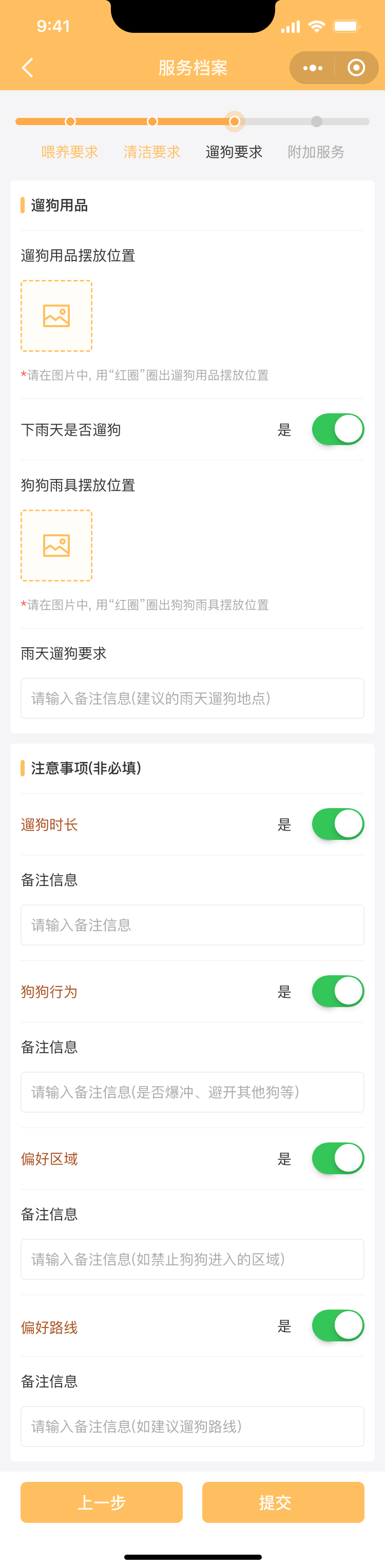Close the mini program with the circle icon
The width and height of the screenshot is (385, 1568).
[356, 68]
